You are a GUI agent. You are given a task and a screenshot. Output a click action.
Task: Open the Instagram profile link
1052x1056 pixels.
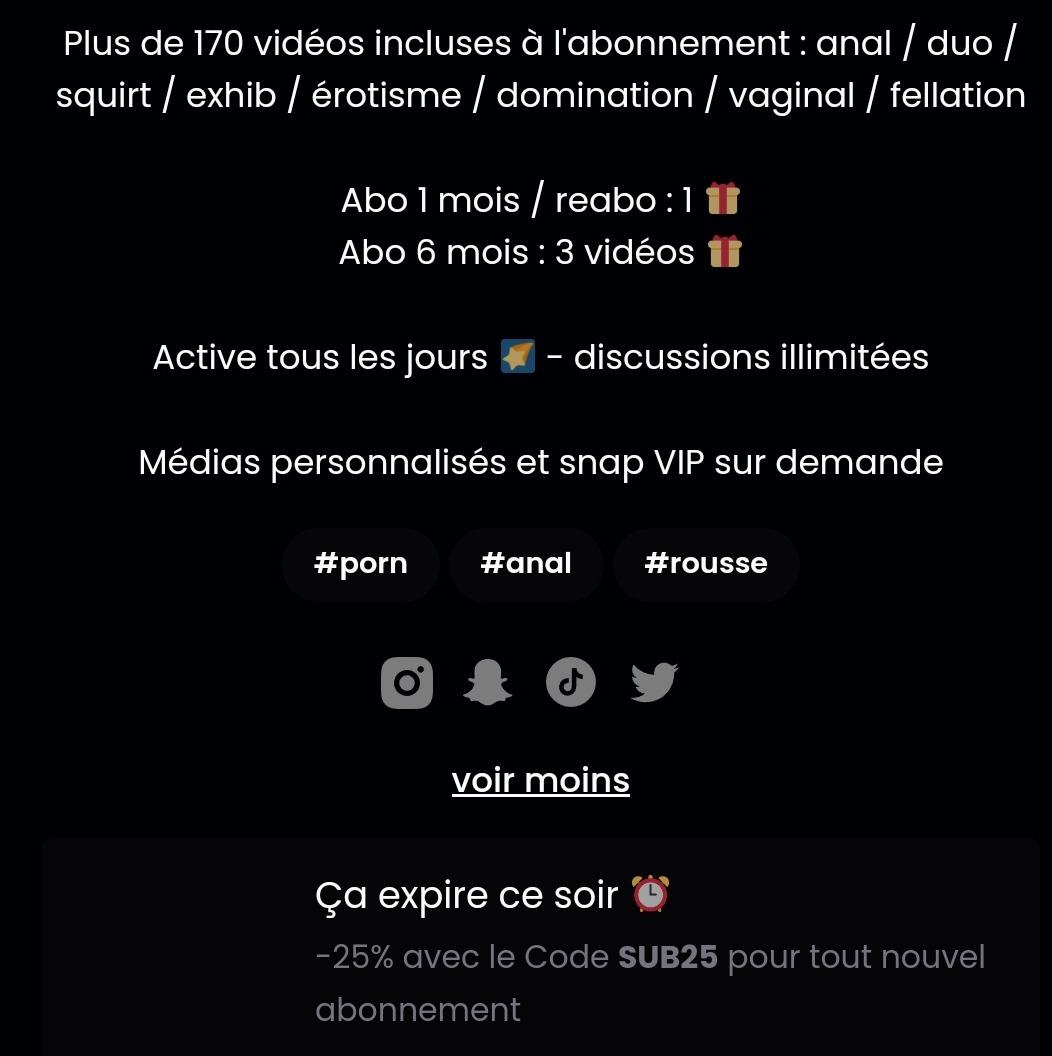pos(407,683)
